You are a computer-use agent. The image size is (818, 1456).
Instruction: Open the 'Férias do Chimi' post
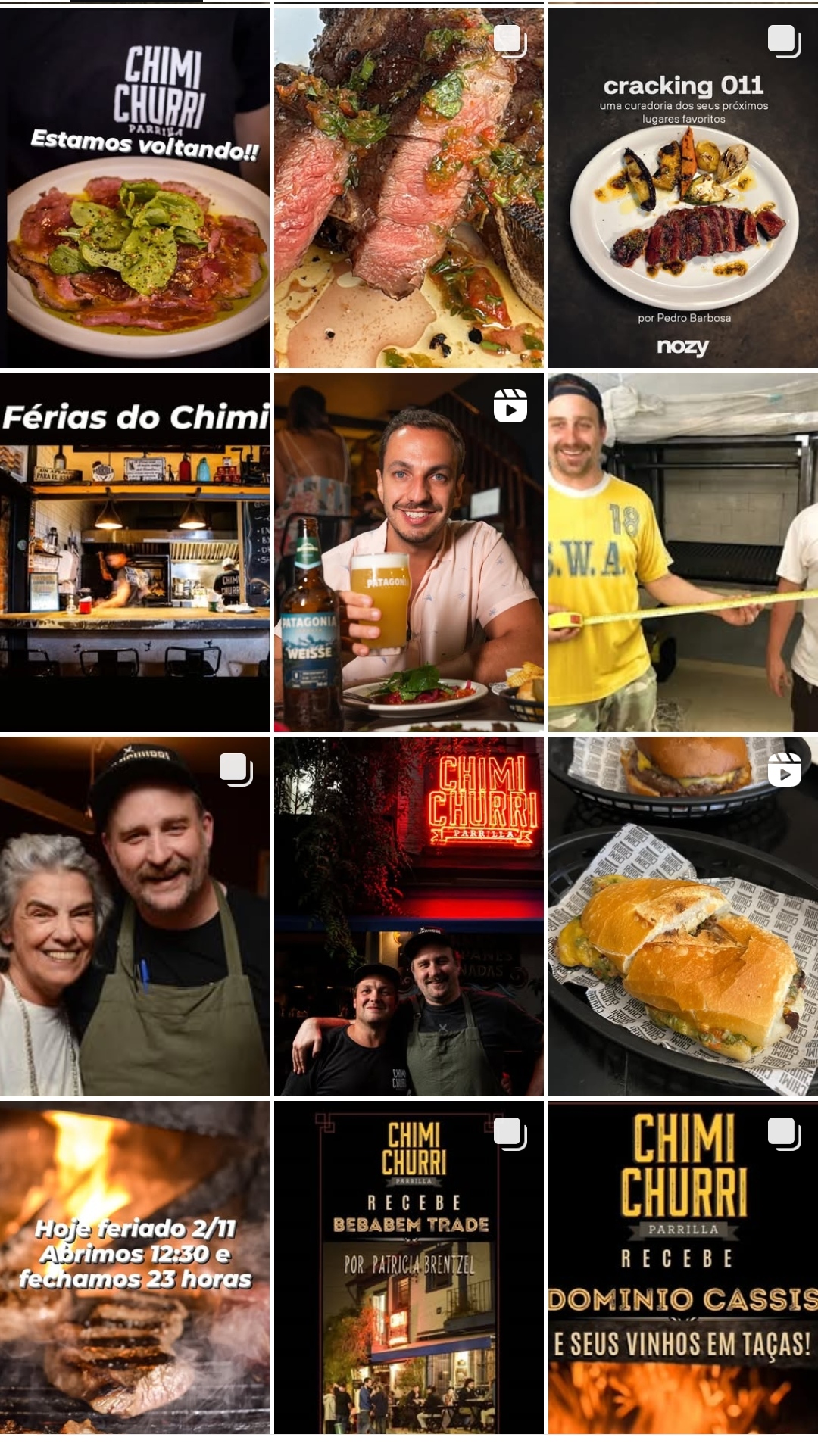tap(135, 552)
